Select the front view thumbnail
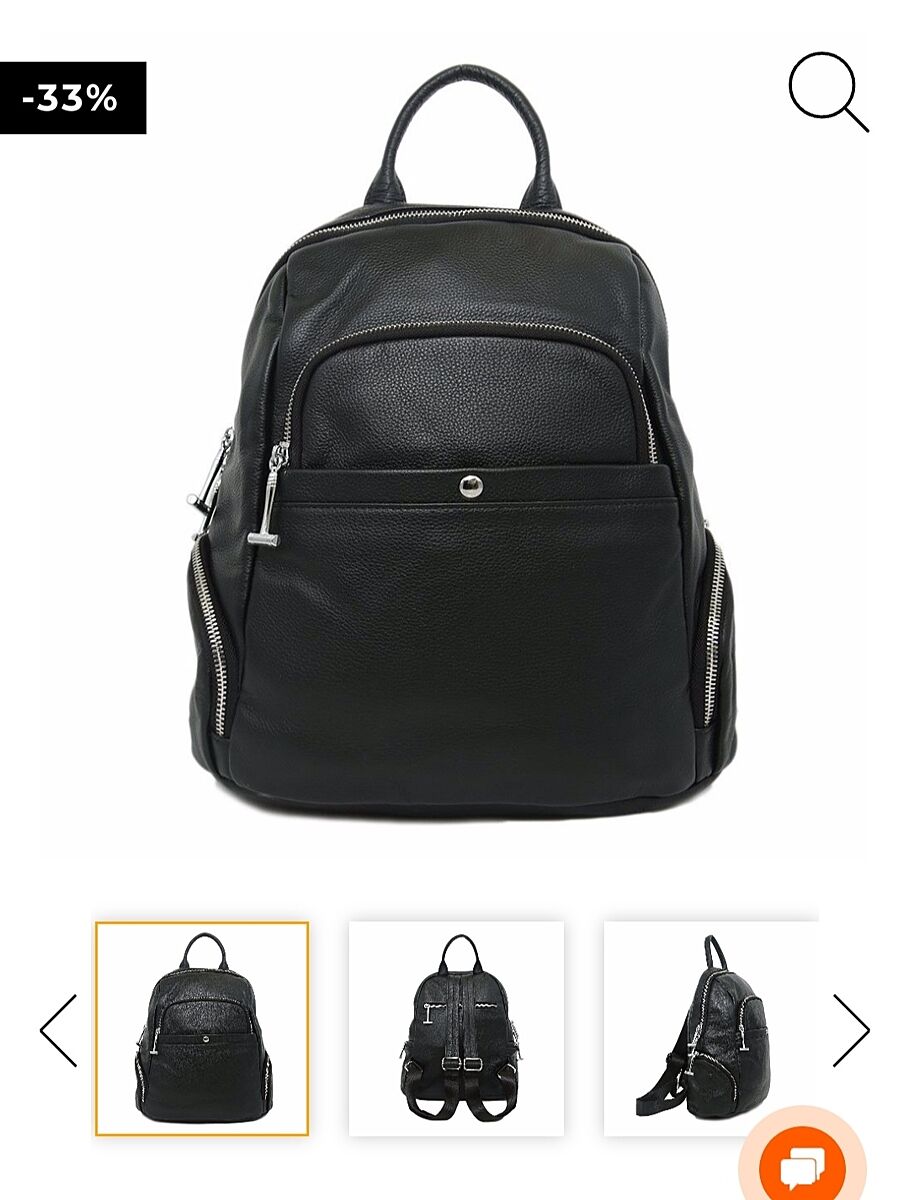 (202, 1029)
